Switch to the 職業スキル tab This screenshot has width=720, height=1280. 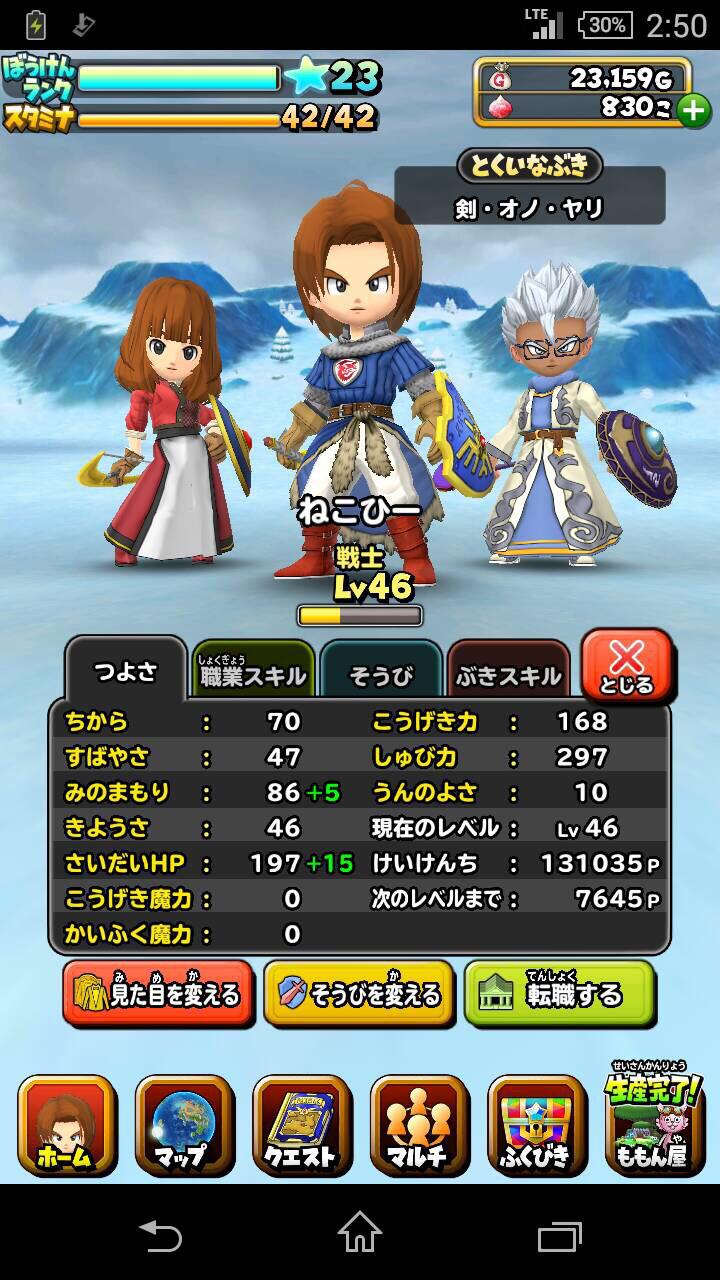tap(253, 674)
